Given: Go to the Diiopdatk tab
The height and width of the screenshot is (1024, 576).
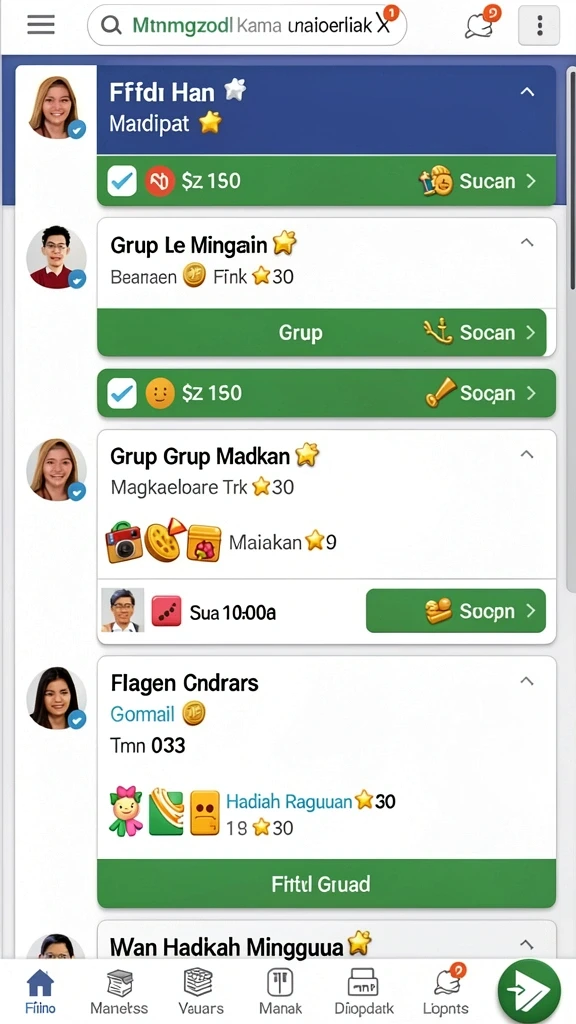Looking at the screenshot, I should [364, 991].
